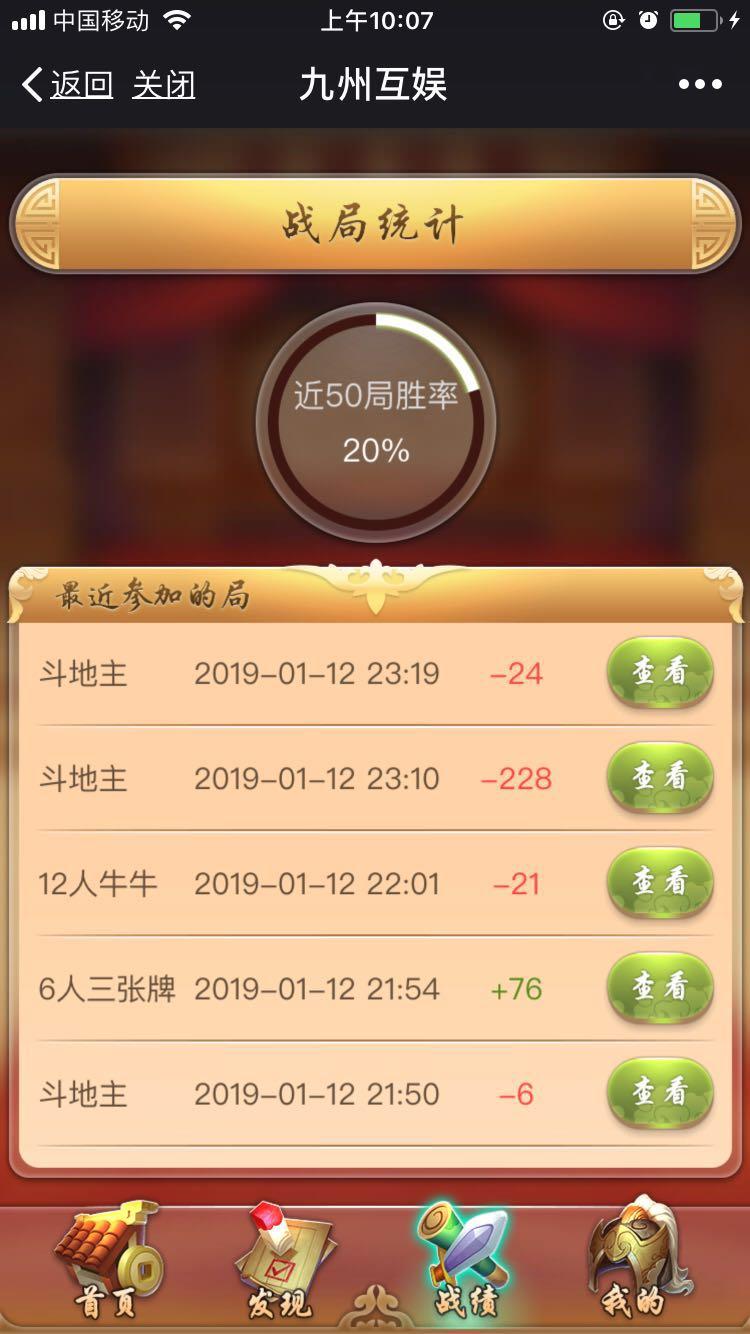
Task: Tap 关闭 to close the page
Action: 163,85
